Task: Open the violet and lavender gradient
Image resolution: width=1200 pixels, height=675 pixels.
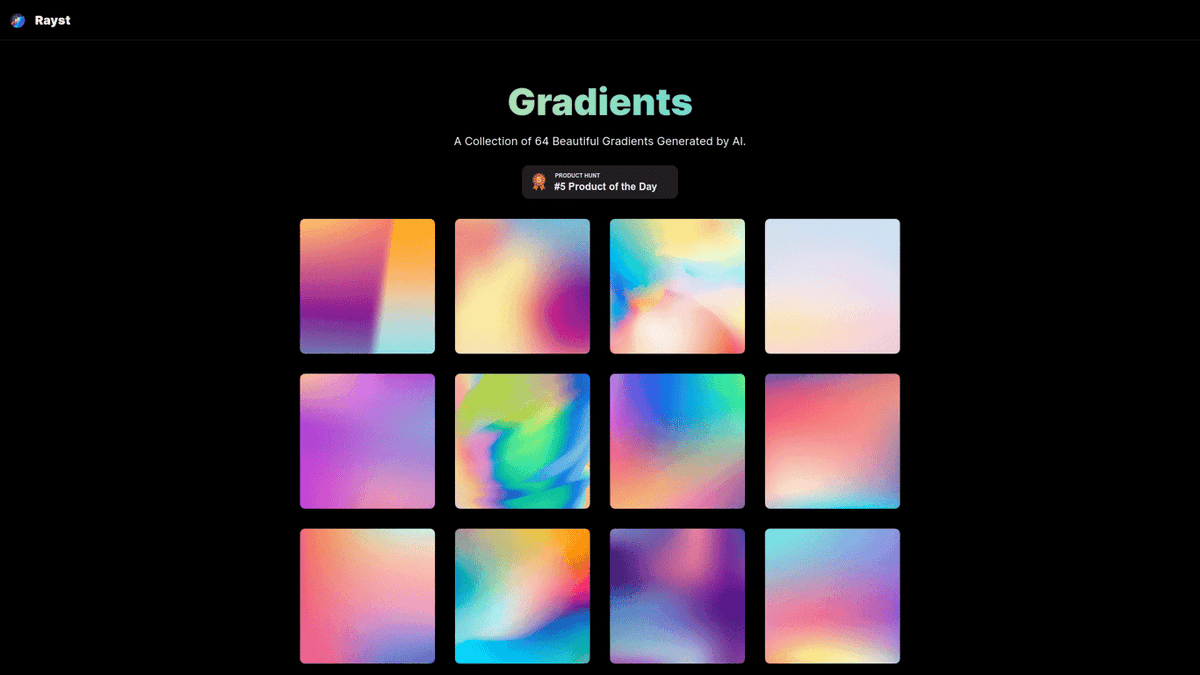Action: coord(367,441)
